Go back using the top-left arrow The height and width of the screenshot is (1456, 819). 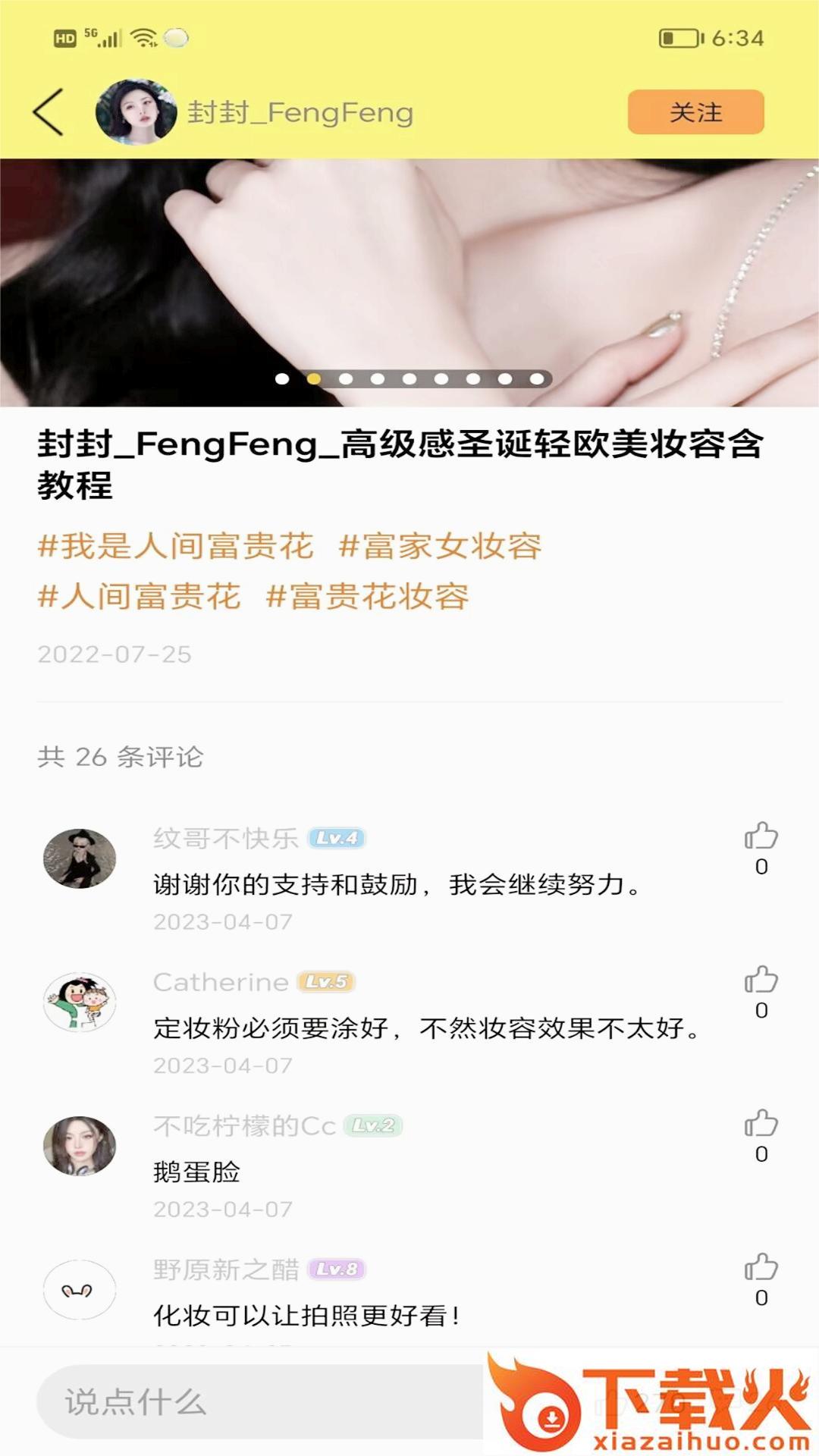tap(49, 112)
